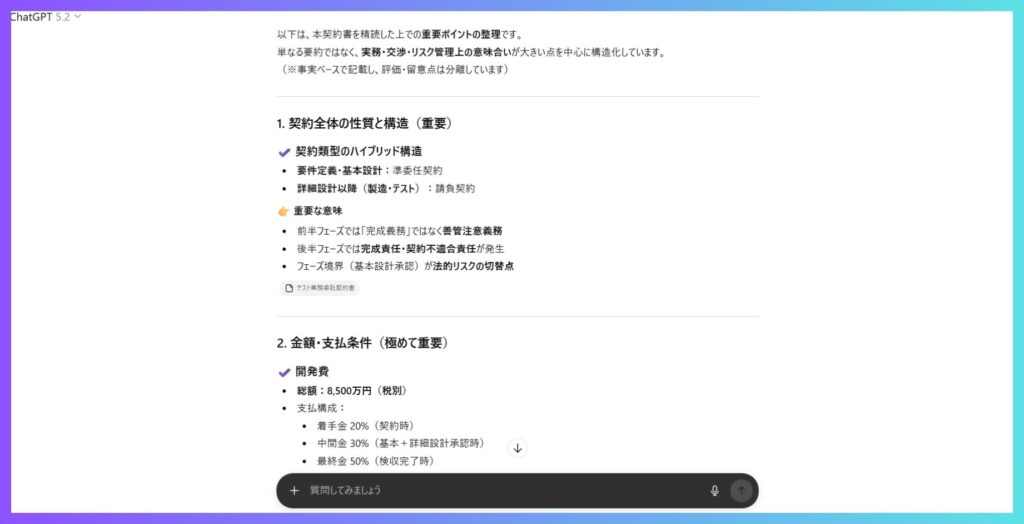Viewport: 1024px width, 524px height.
Task: Send the message with the up-arrow button
Action: coord(741,491)
